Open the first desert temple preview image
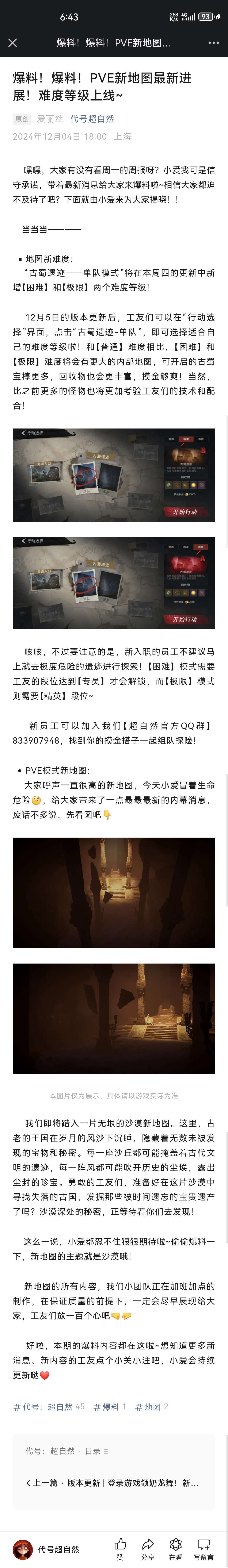The image size is (228, 1568). coord(114,892)
